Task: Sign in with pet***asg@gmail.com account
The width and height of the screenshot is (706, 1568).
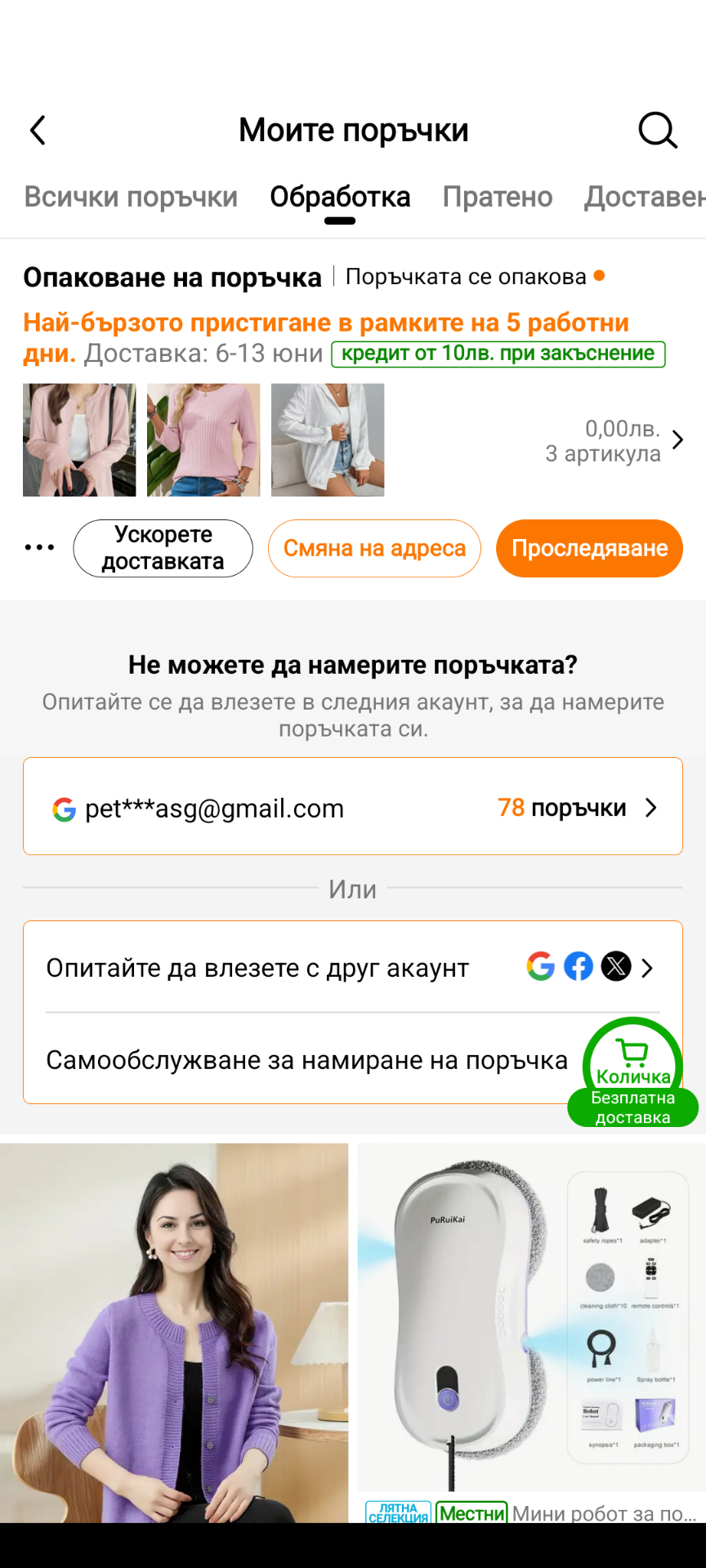Action: [x=353, y=807]
